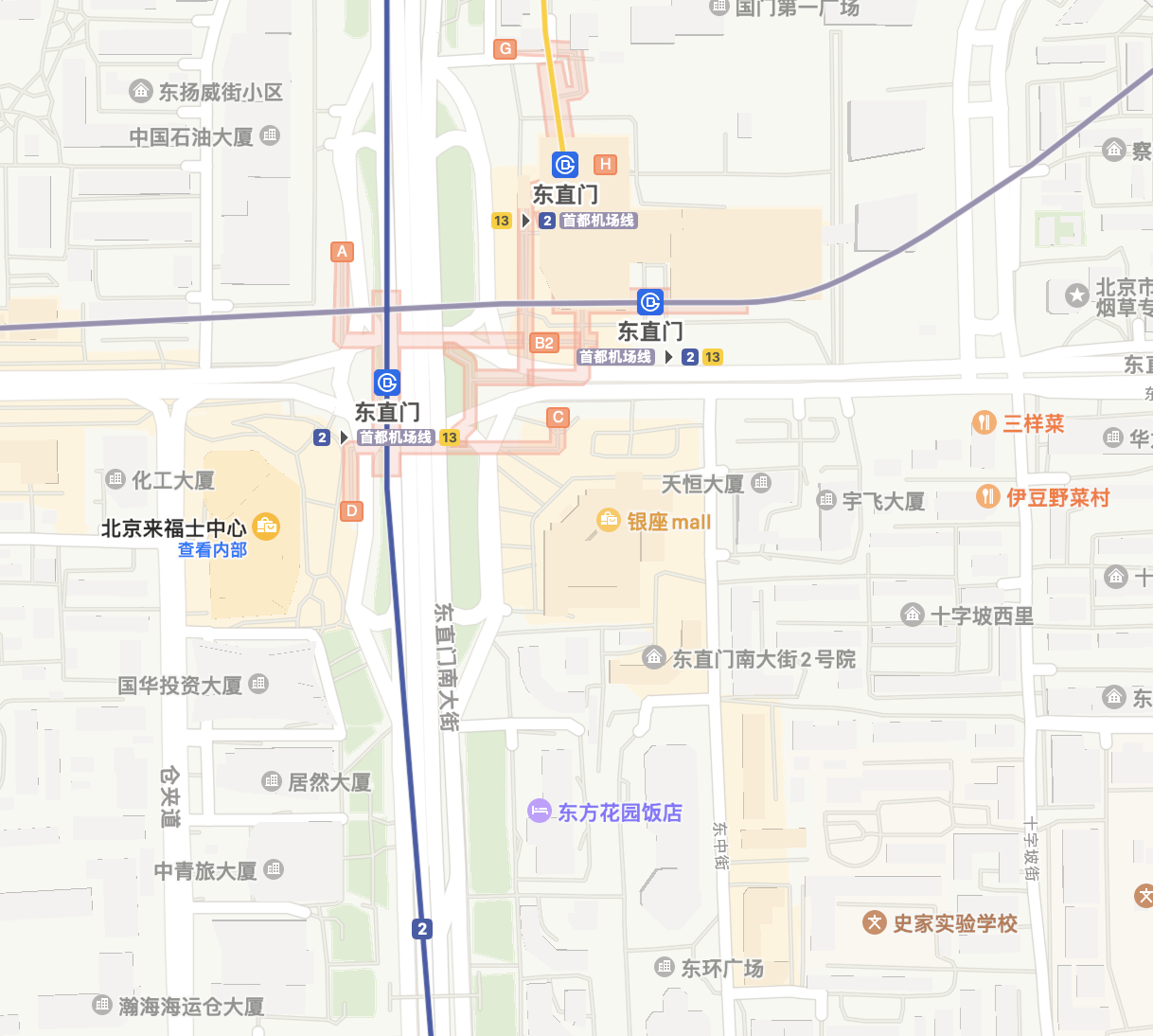Tap the 东扬威街小区 residential marker
The height and width of the screenshot is (1036, 1153).
click(x=141, y=91)
